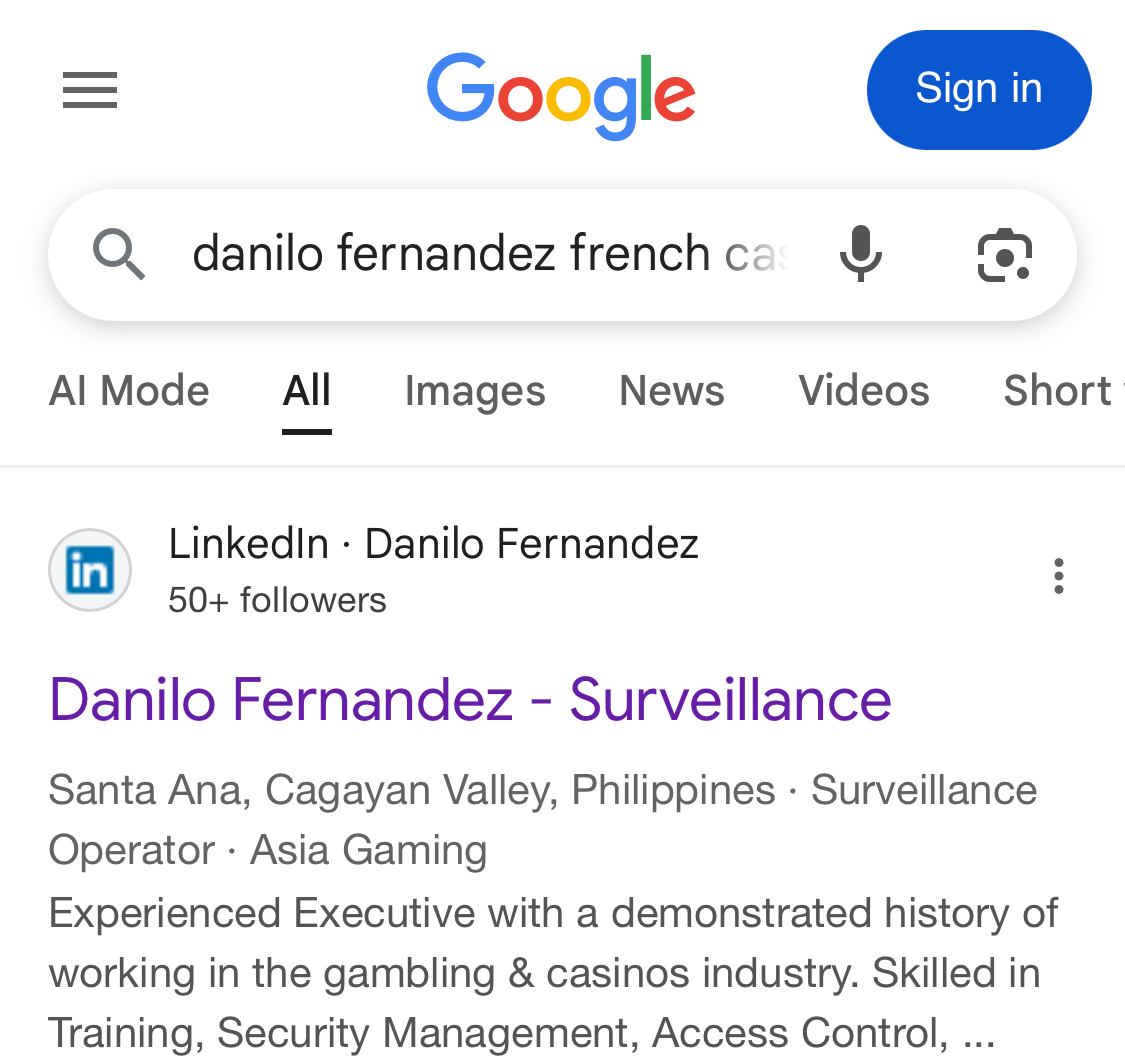Edit the search query field
The width and height of the screenshot is (1125, 1061).
tap(490, 254)
